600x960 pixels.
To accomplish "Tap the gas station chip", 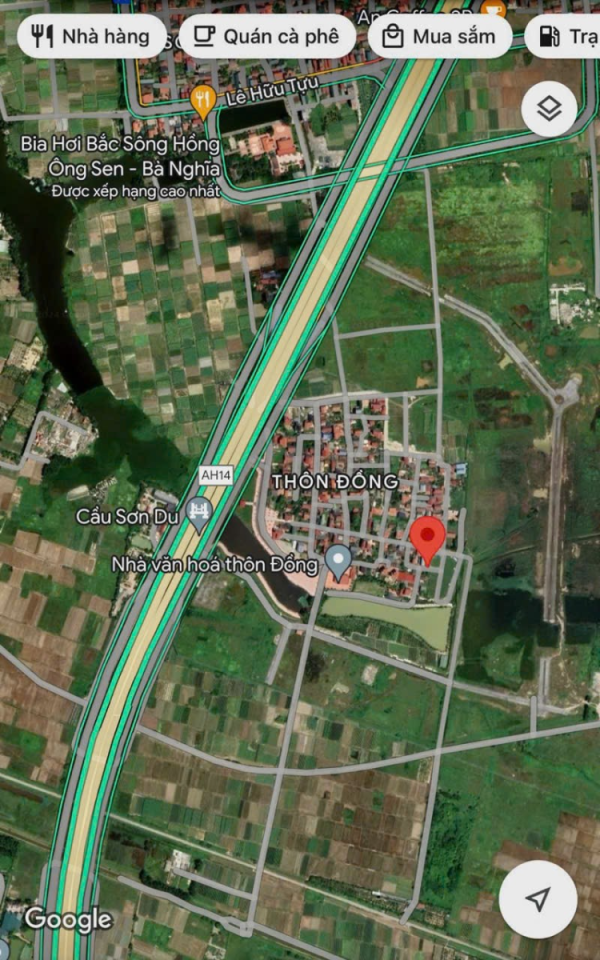I will coord(565,37).
